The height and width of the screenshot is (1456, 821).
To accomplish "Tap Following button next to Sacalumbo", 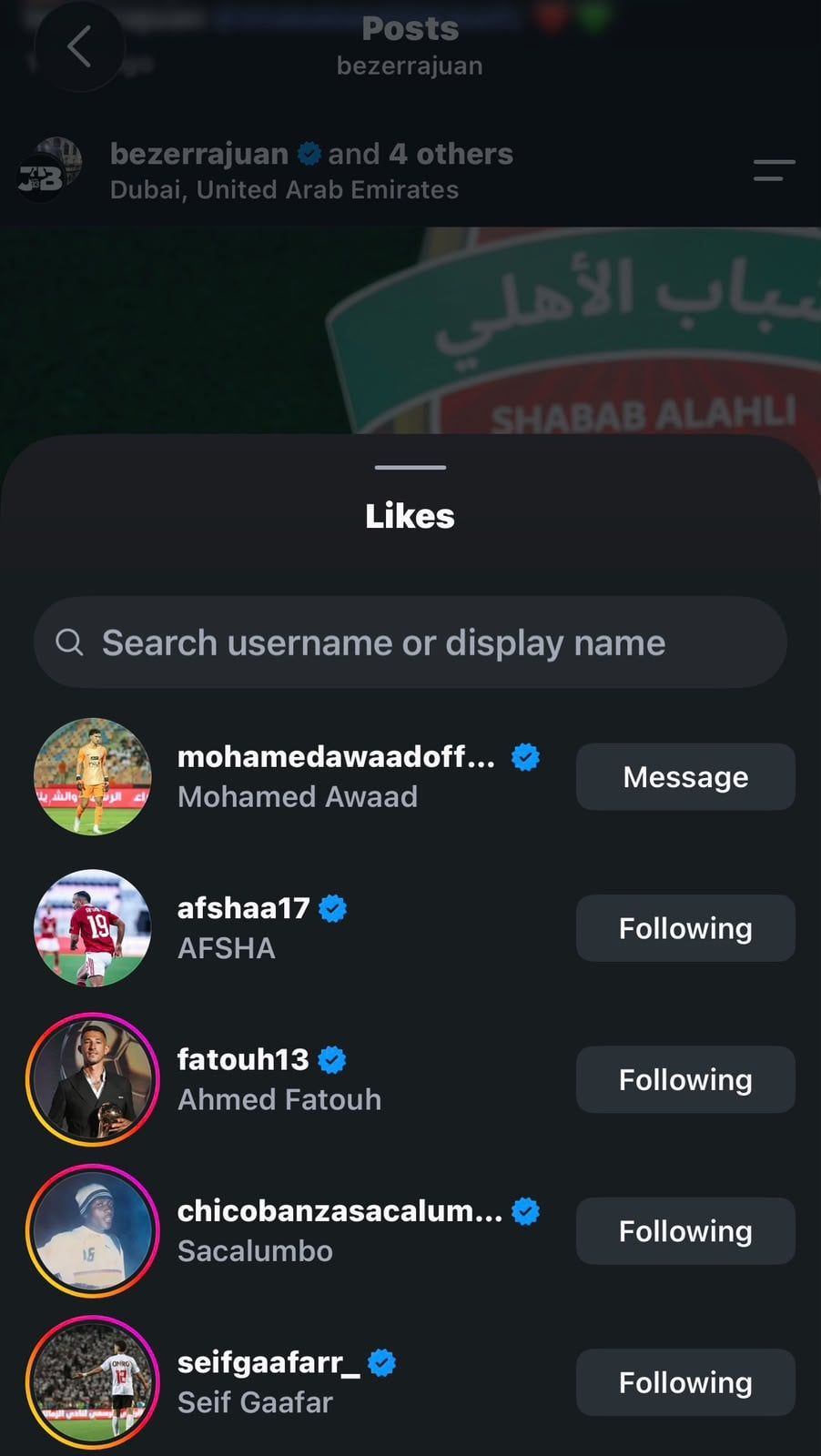I will pyautogui.click(x=685, y=1231).
